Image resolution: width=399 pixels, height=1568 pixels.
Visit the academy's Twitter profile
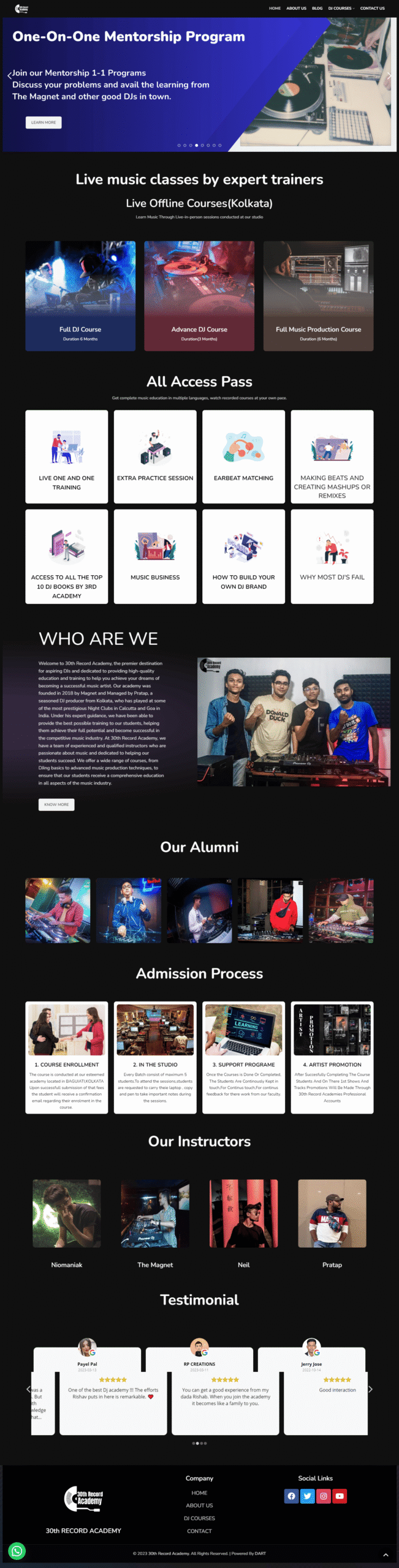[x=308, y=1496]
